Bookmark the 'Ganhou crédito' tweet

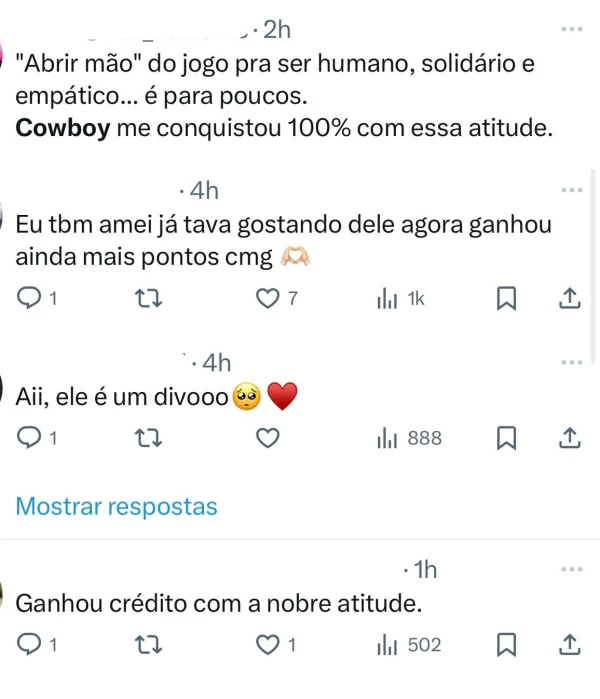tap(506, 645)
